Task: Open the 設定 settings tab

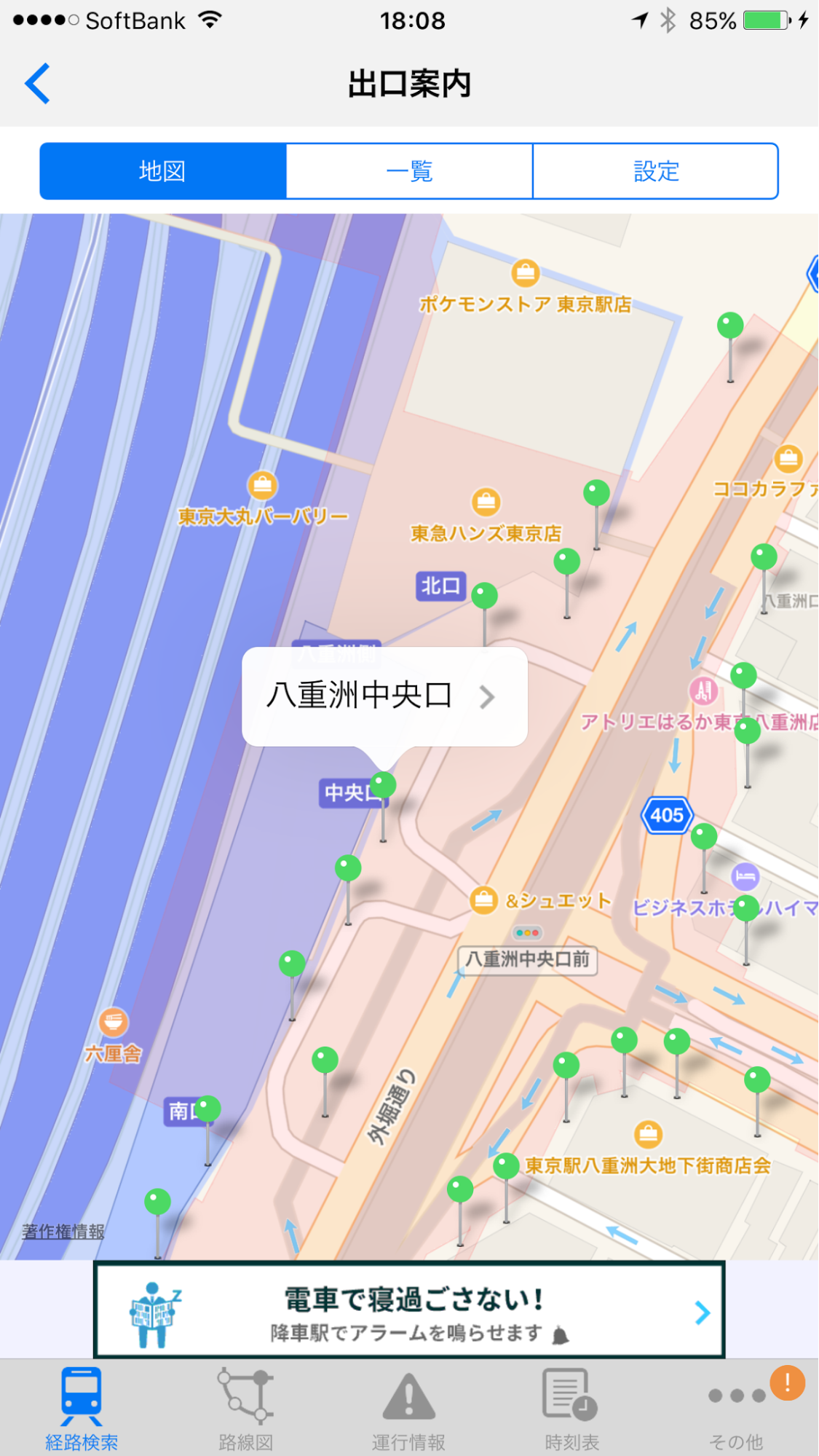Action: point(656,171)
